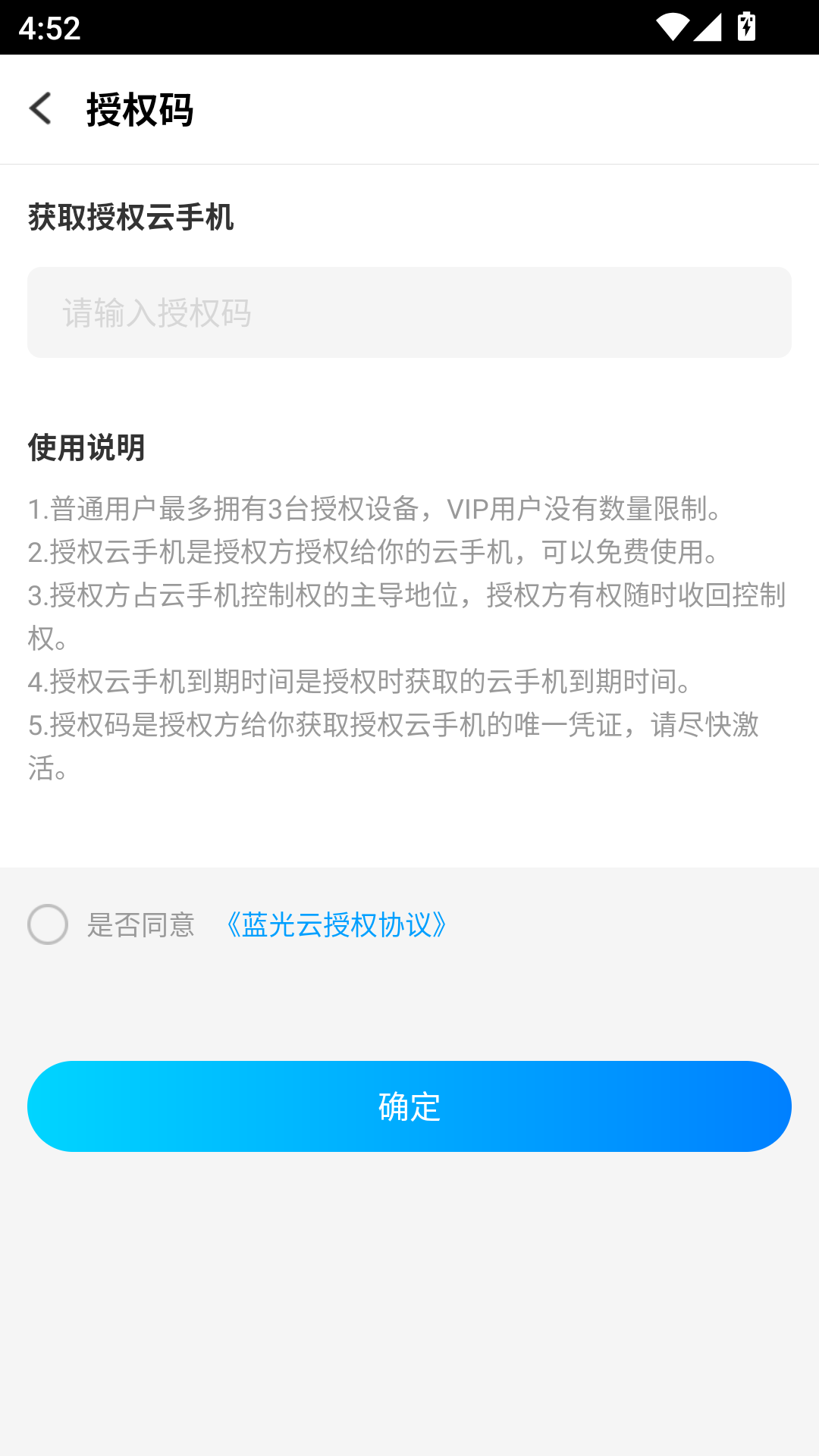Tap the charging battery icon
The height and width of the screenshot is (1456, 819).
(x=745, y=25)
